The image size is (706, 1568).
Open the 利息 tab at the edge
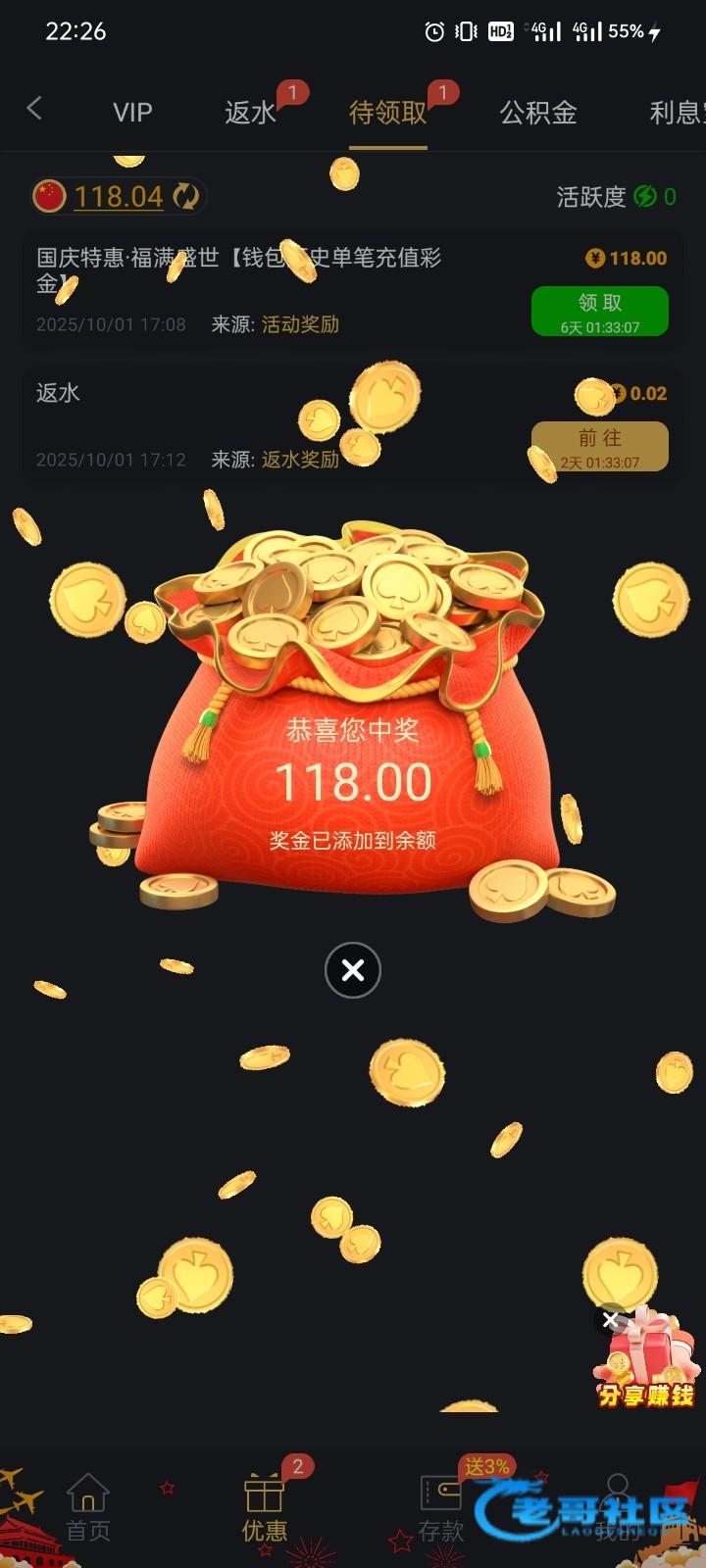(677, 113)
